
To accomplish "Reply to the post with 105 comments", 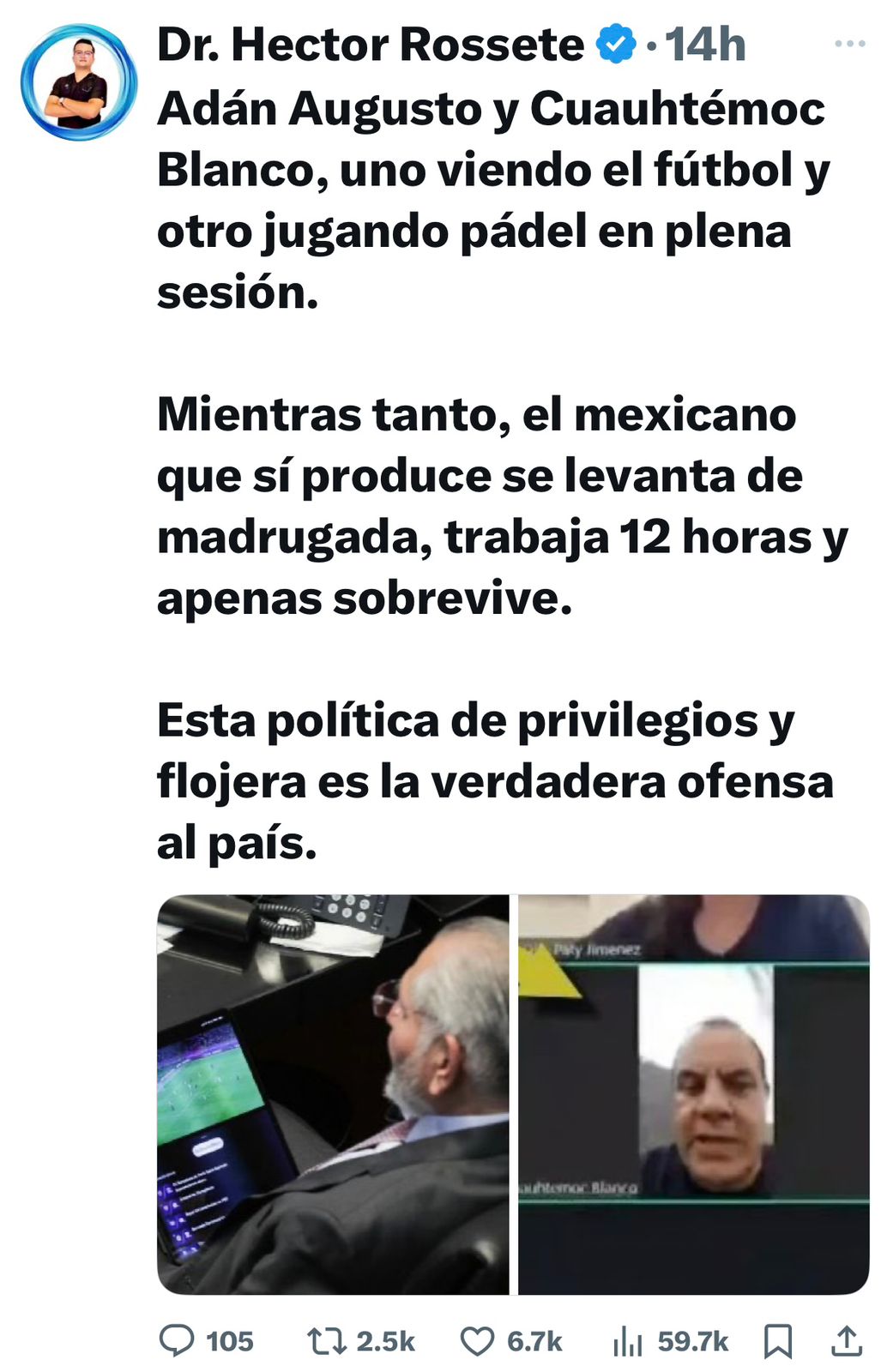I will coord(178,1340).
